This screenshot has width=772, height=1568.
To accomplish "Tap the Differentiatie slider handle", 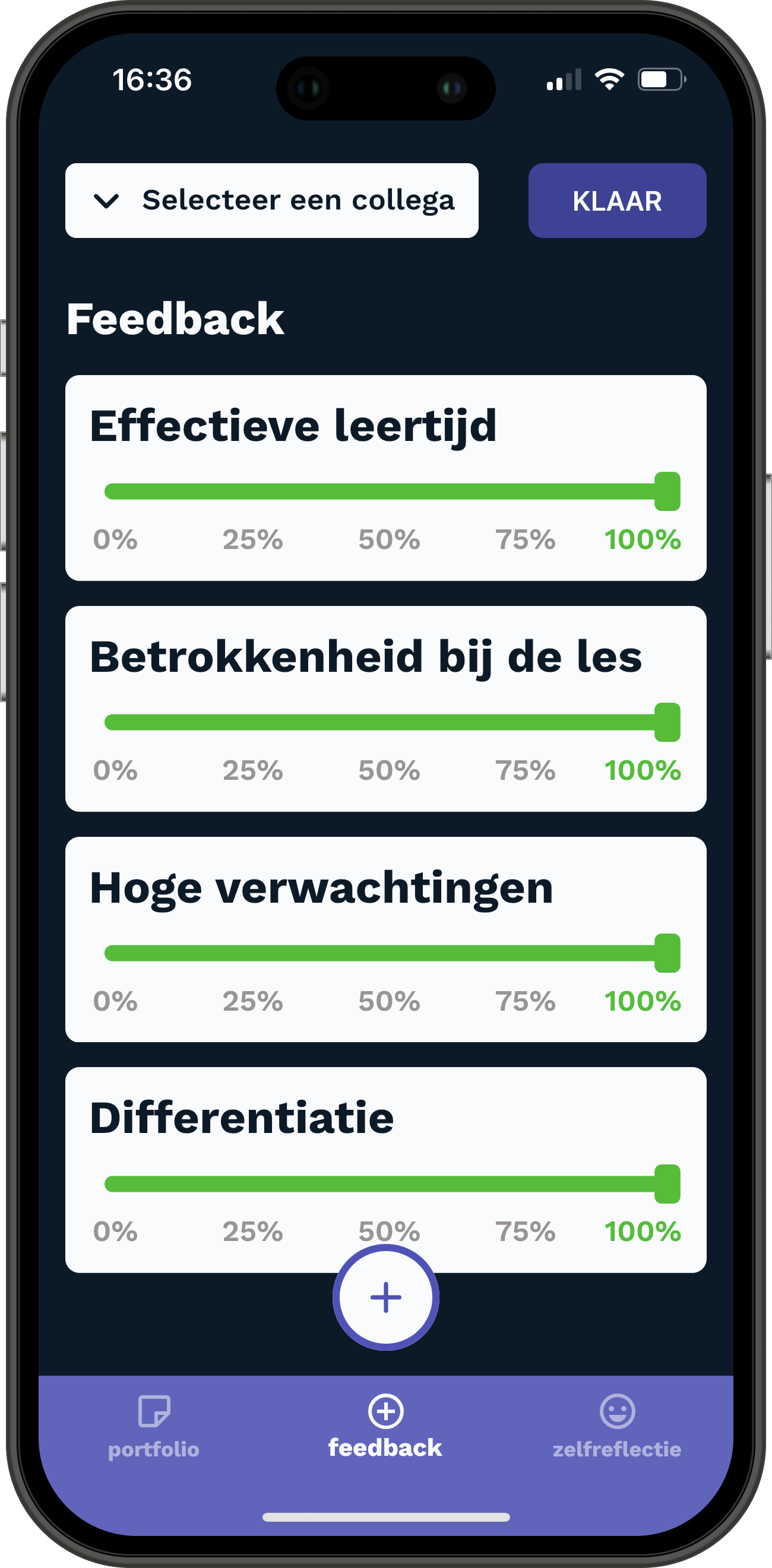I will [667, 1183].
